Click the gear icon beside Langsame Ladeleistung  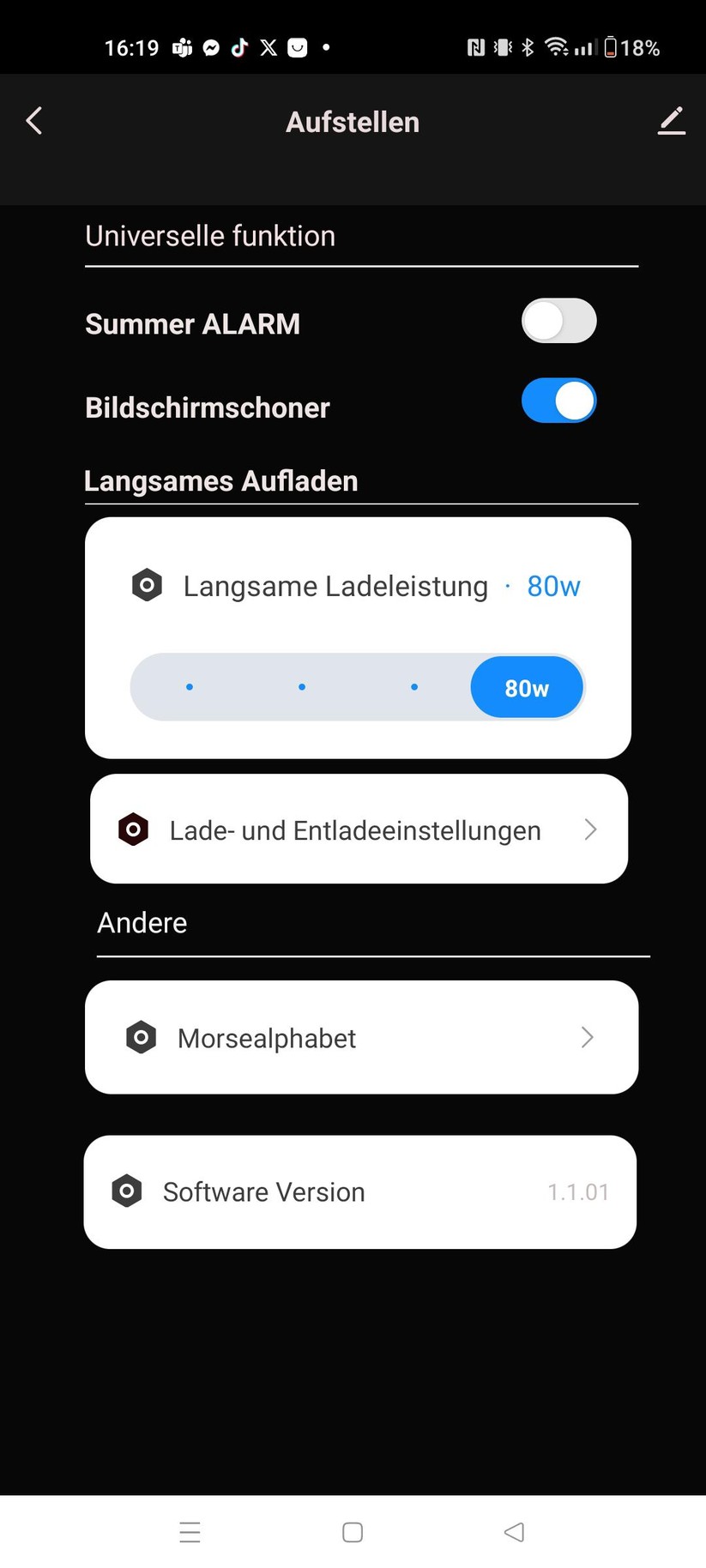(x=147, y=585)
